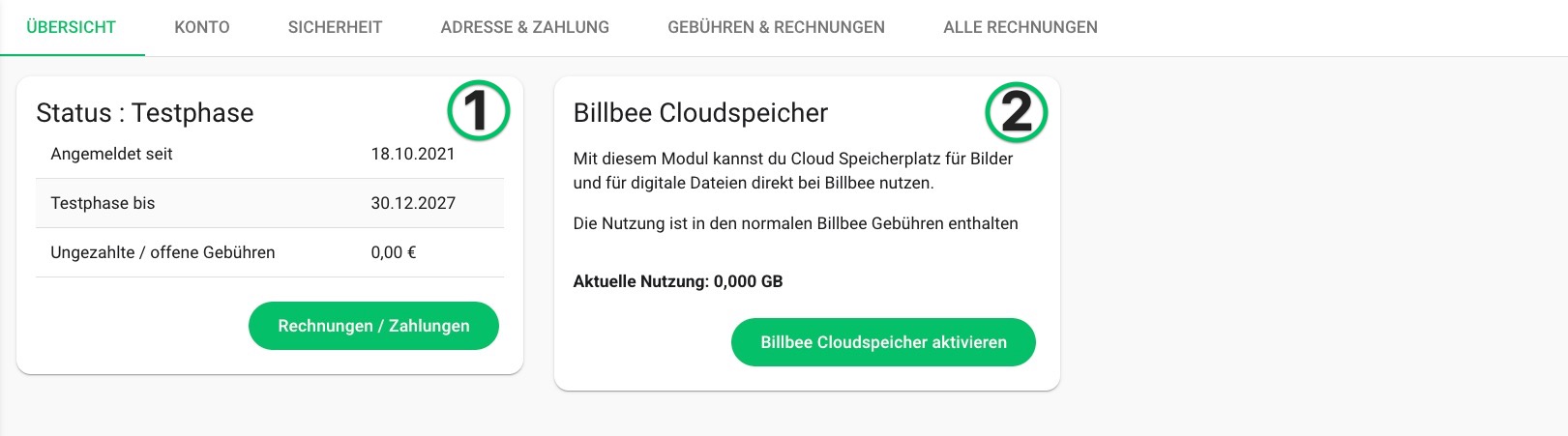Viewport: 1568px width, 436px height.
Task: Select the Adresse & Zahlung tab
Action: [x=524, y=27]
